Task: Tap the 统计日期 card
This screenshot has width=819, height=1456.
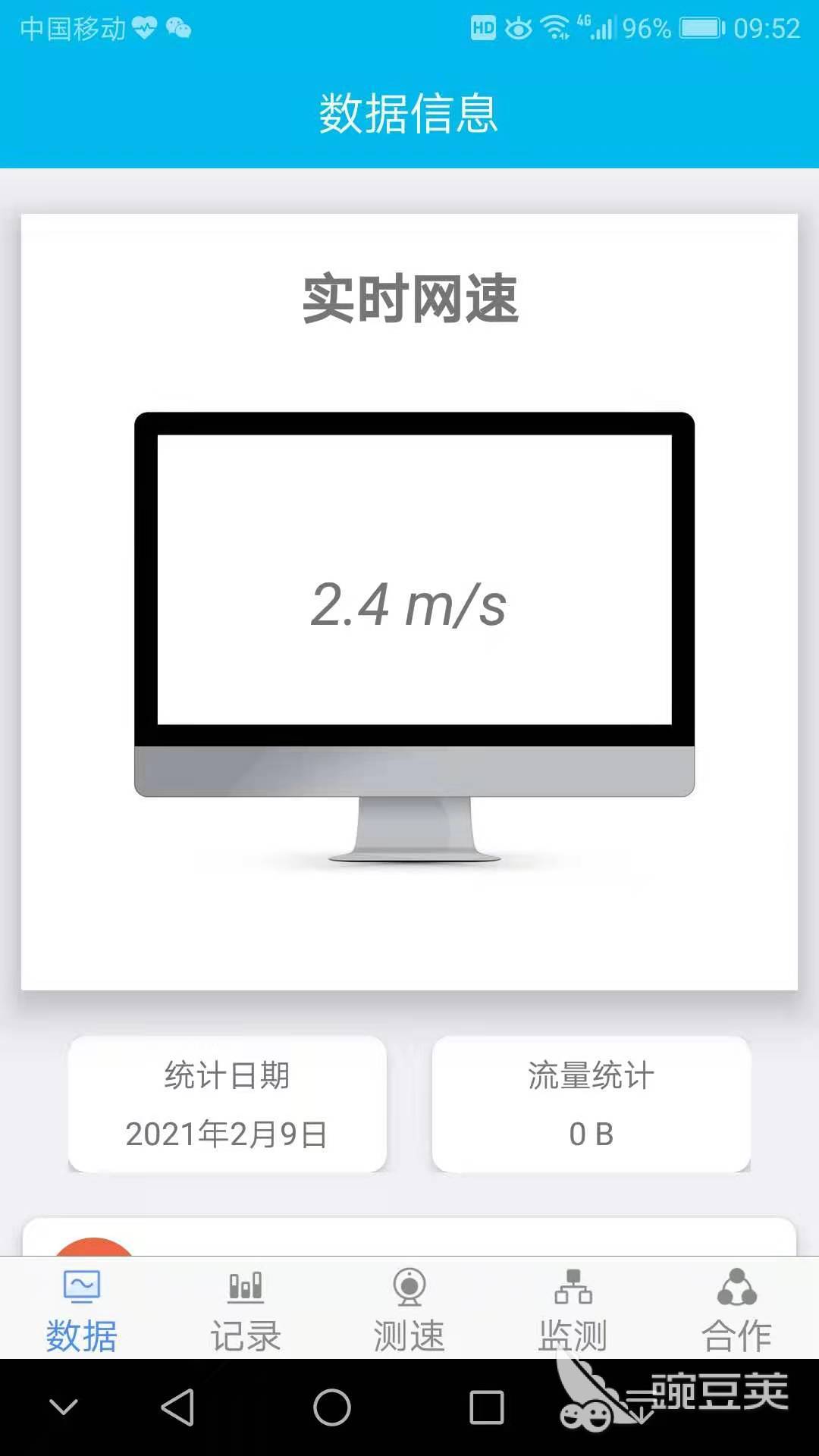Action: click(227, 1104)
